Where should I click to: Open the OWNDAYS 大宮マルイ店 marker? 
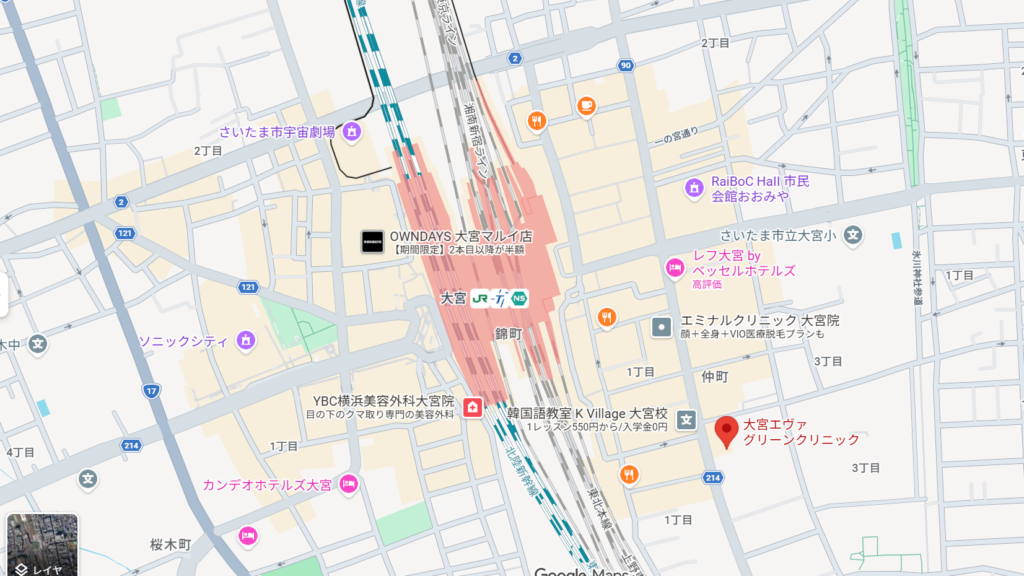point(373,241)
